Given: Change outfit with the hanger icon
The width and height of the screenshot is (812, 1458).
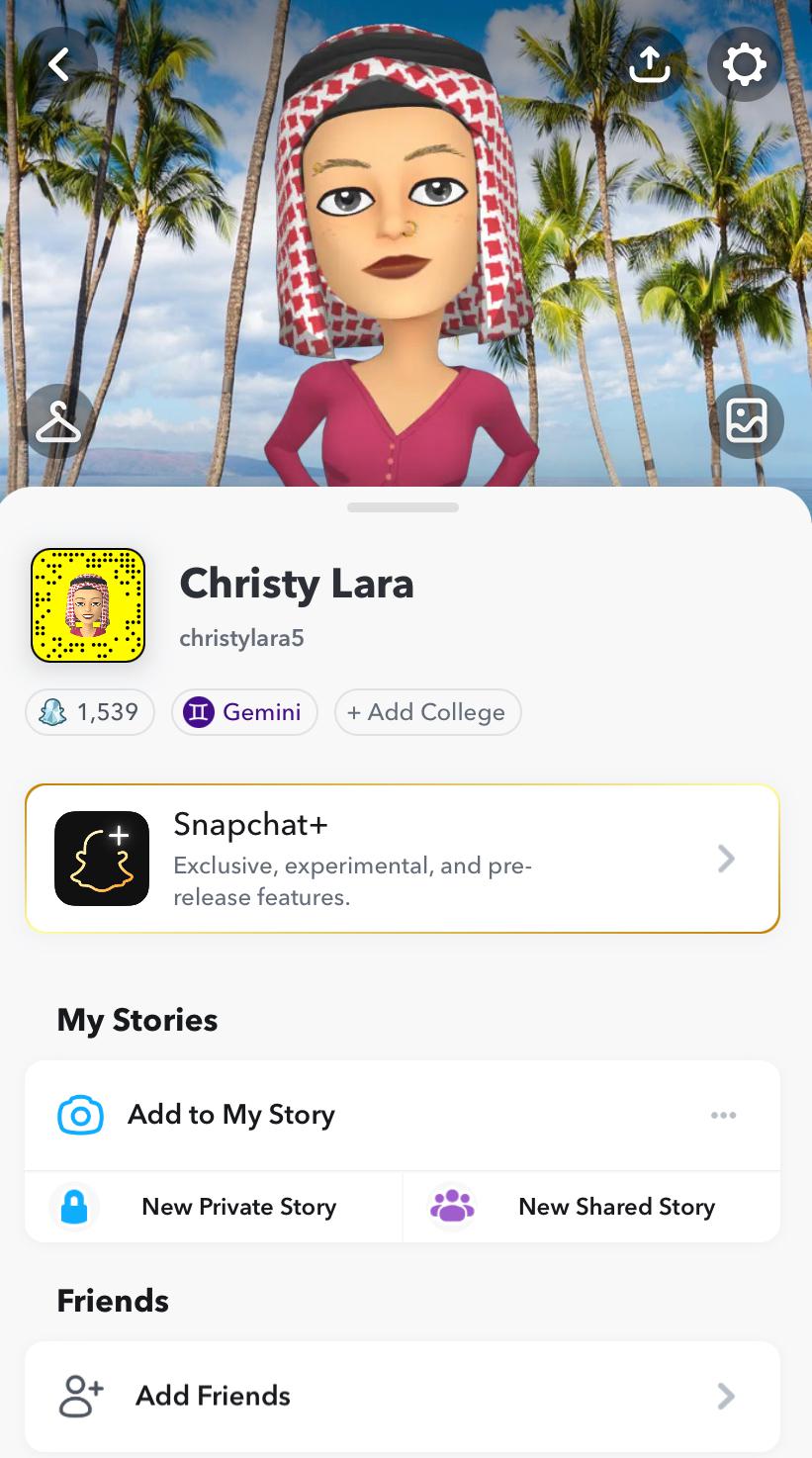Looking at the screenshot, I should (58, 421).
